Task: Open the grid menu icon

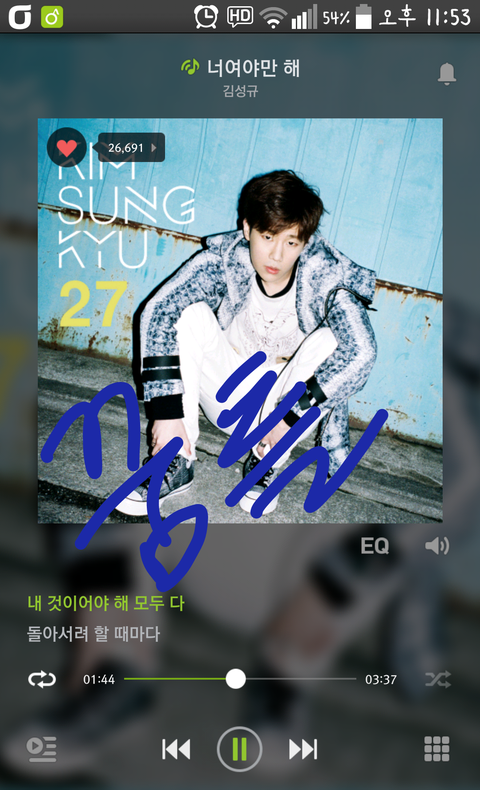Action: click(x=437, y=749)
